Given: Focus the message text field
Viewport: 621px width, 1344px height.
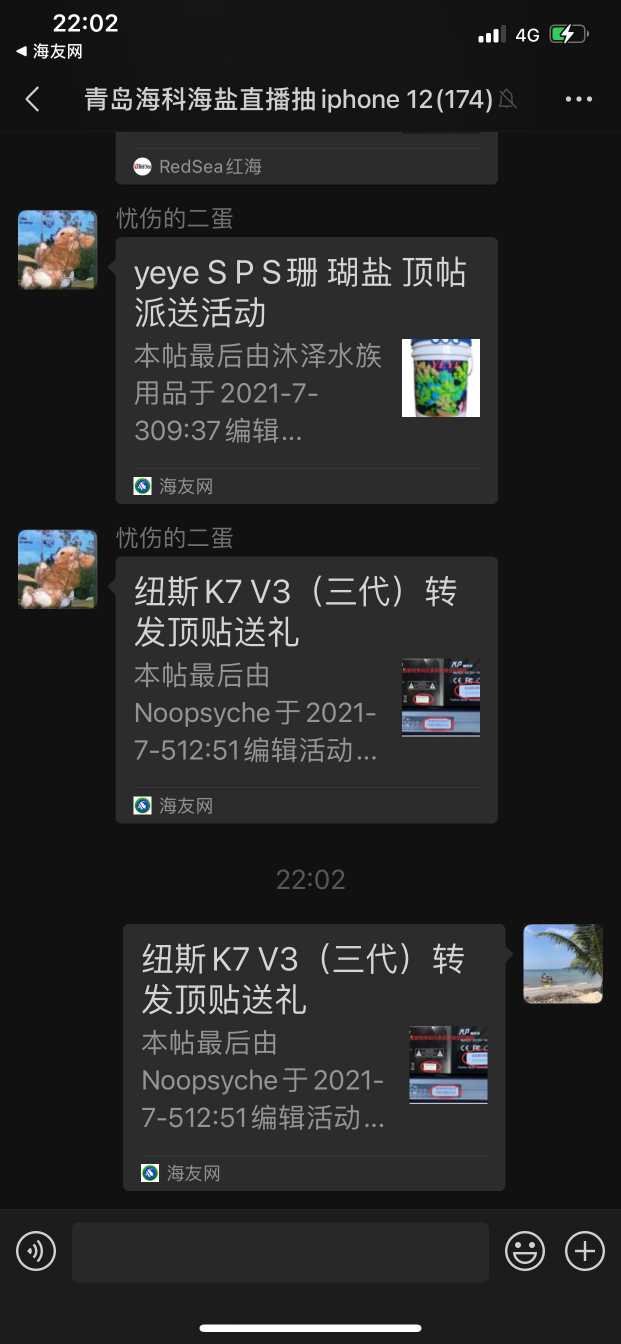Looking at the screenshot, I should click(x=280, y=1251).
